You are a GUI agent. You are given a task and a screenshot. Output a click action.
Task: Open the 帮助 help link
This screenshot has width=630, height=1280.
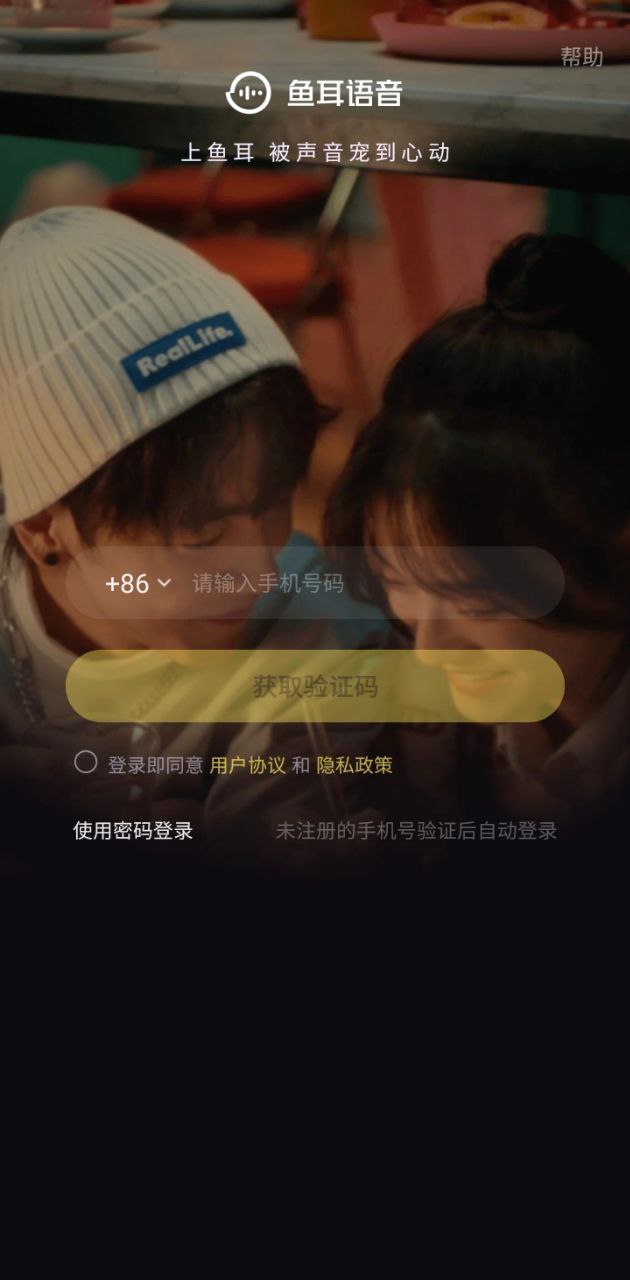581,57
